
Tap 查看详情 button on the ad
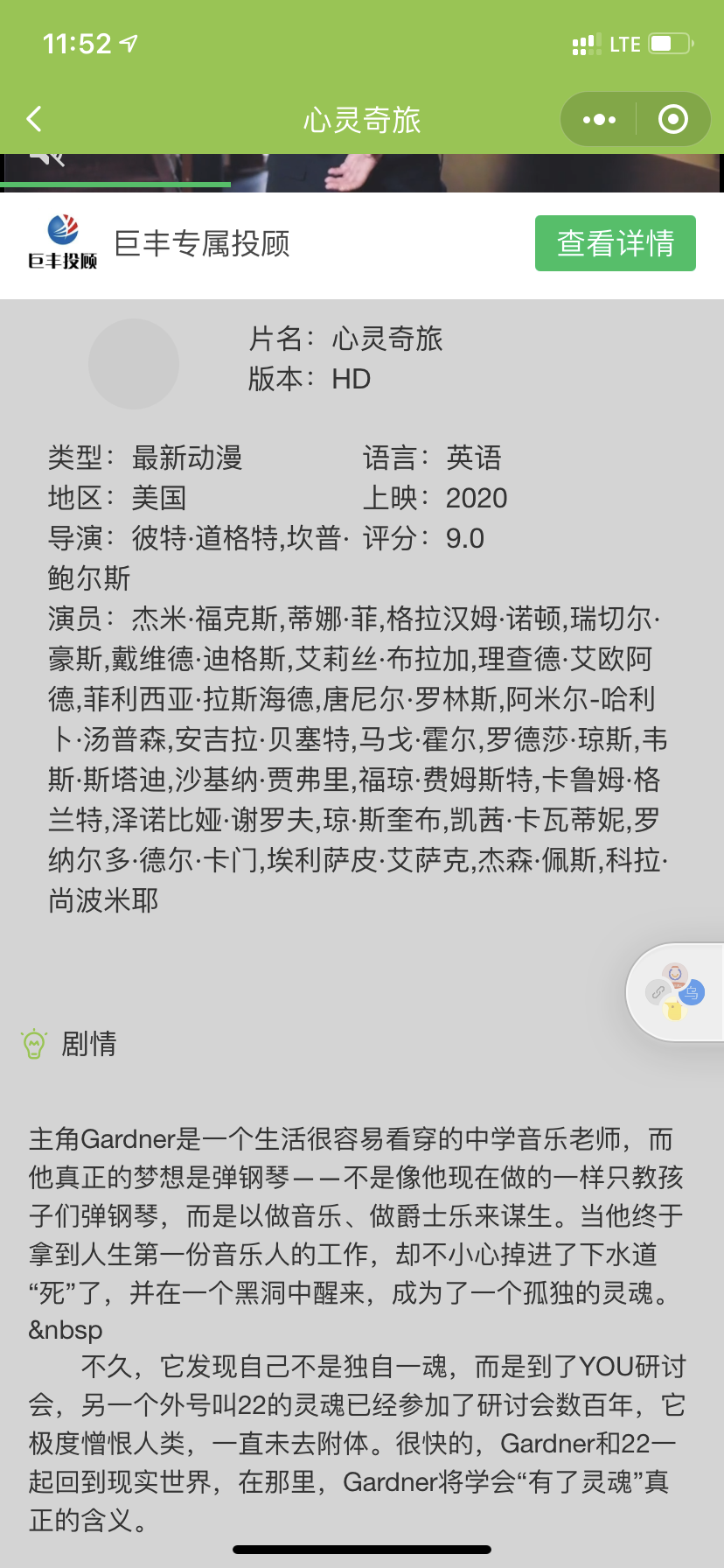(615, 243)
